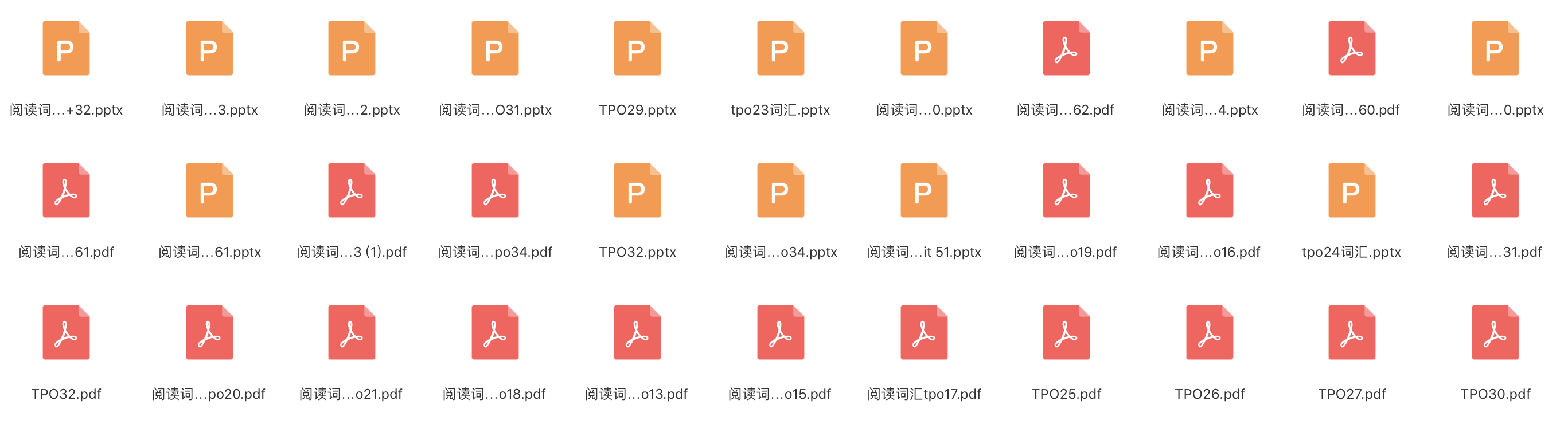Open the file ending O31.pptx
1568x424 pixels.
coord(494,49)
